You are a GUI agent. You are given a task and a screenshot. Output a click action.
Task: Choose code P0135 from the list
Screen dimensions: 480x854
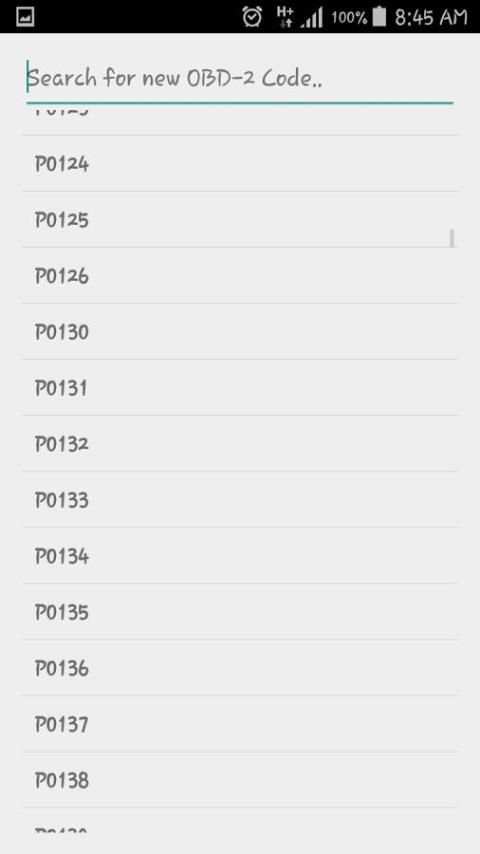point(240,612)
